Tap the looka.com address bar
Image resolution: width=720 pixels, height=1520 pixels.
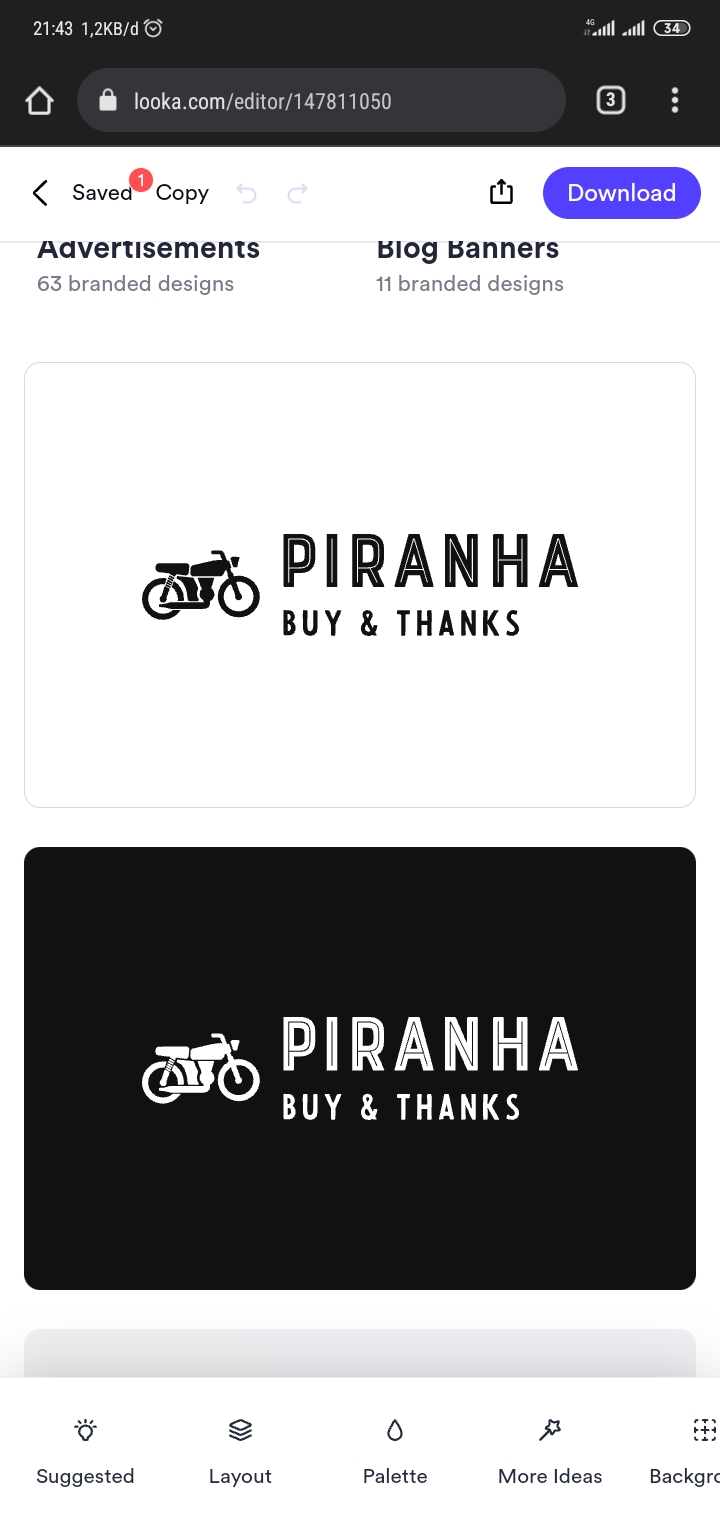click(320, 101)
